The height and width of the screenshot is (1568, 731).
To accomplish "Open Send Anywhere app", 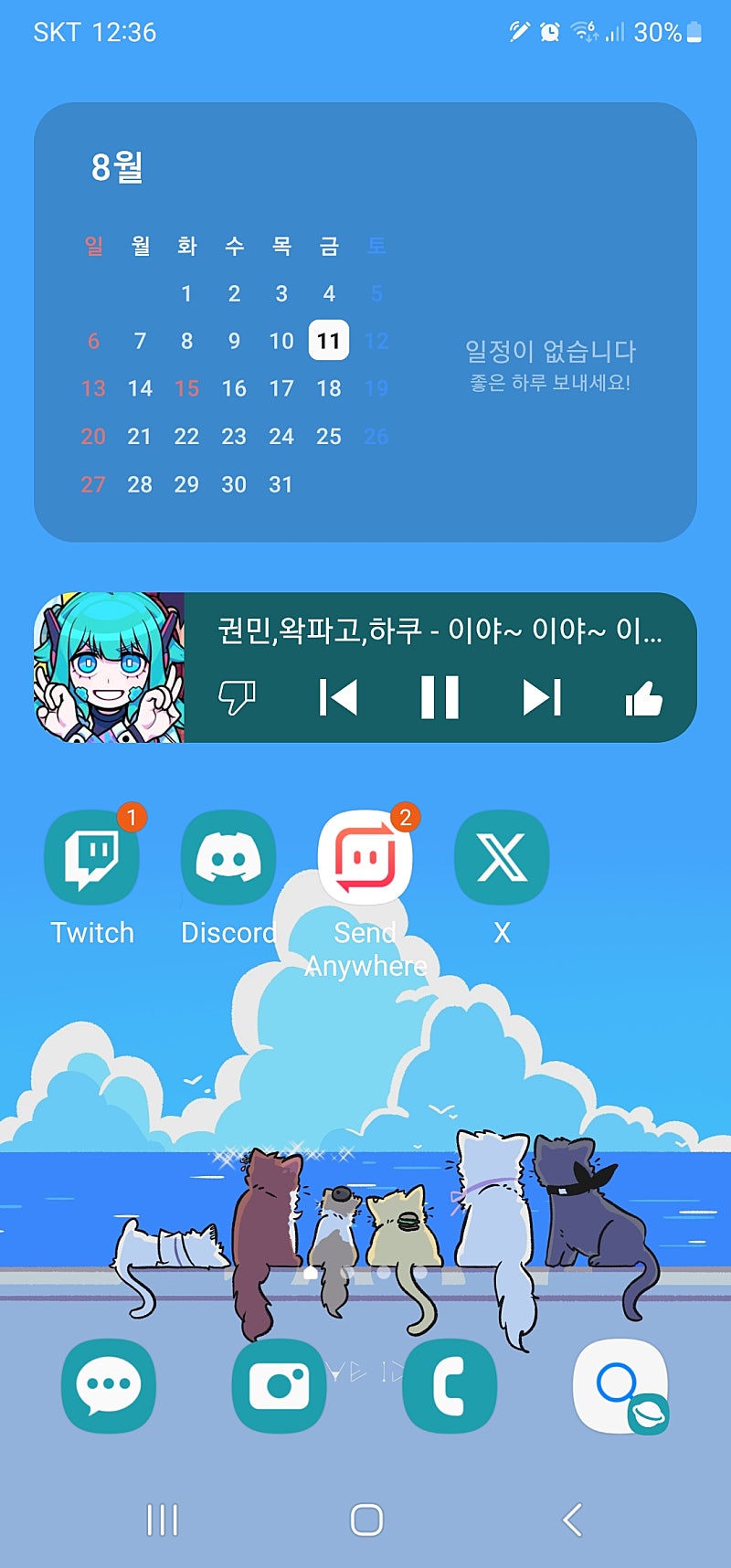I will (365, 859).
